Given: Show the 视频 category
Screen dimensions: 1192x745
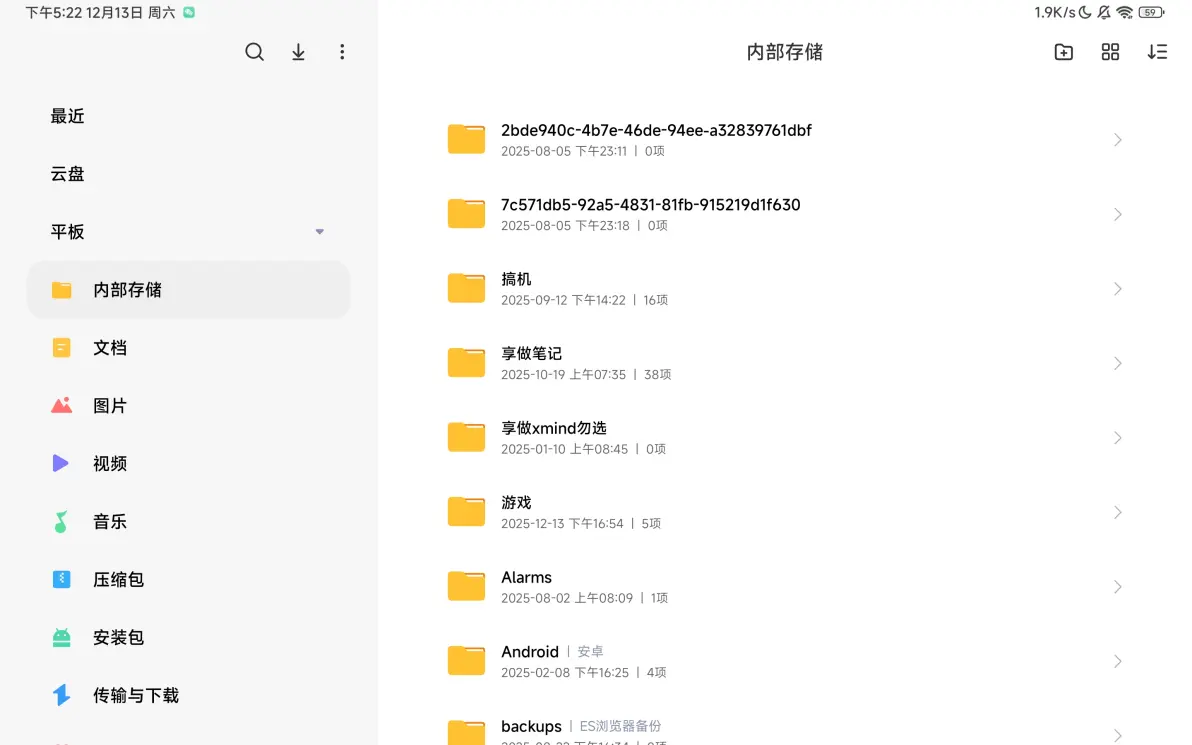Looking at the screenshot, I should click(110, 464).
